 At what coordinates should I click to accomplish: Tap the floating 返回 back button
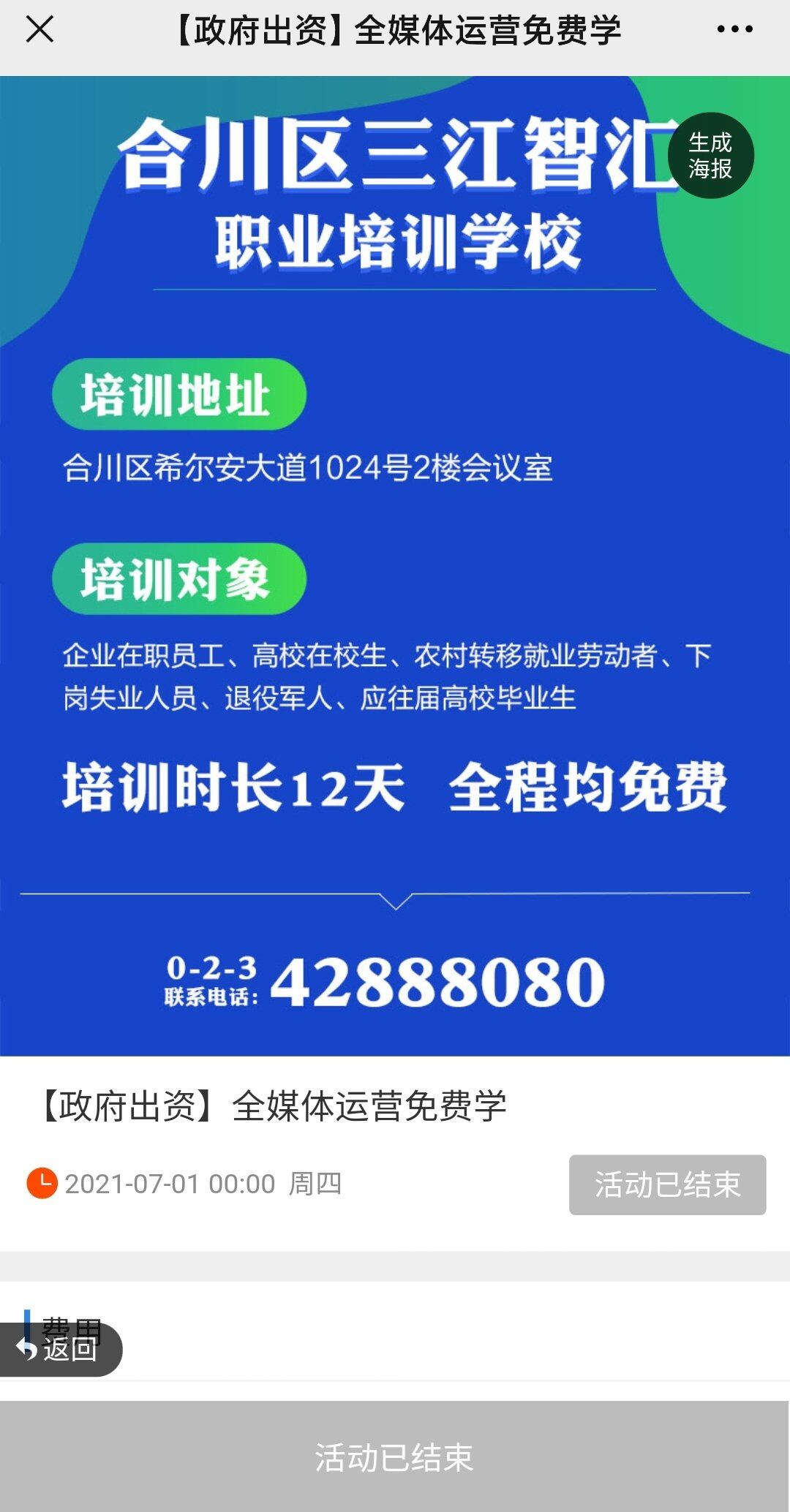click(60, 1349)
